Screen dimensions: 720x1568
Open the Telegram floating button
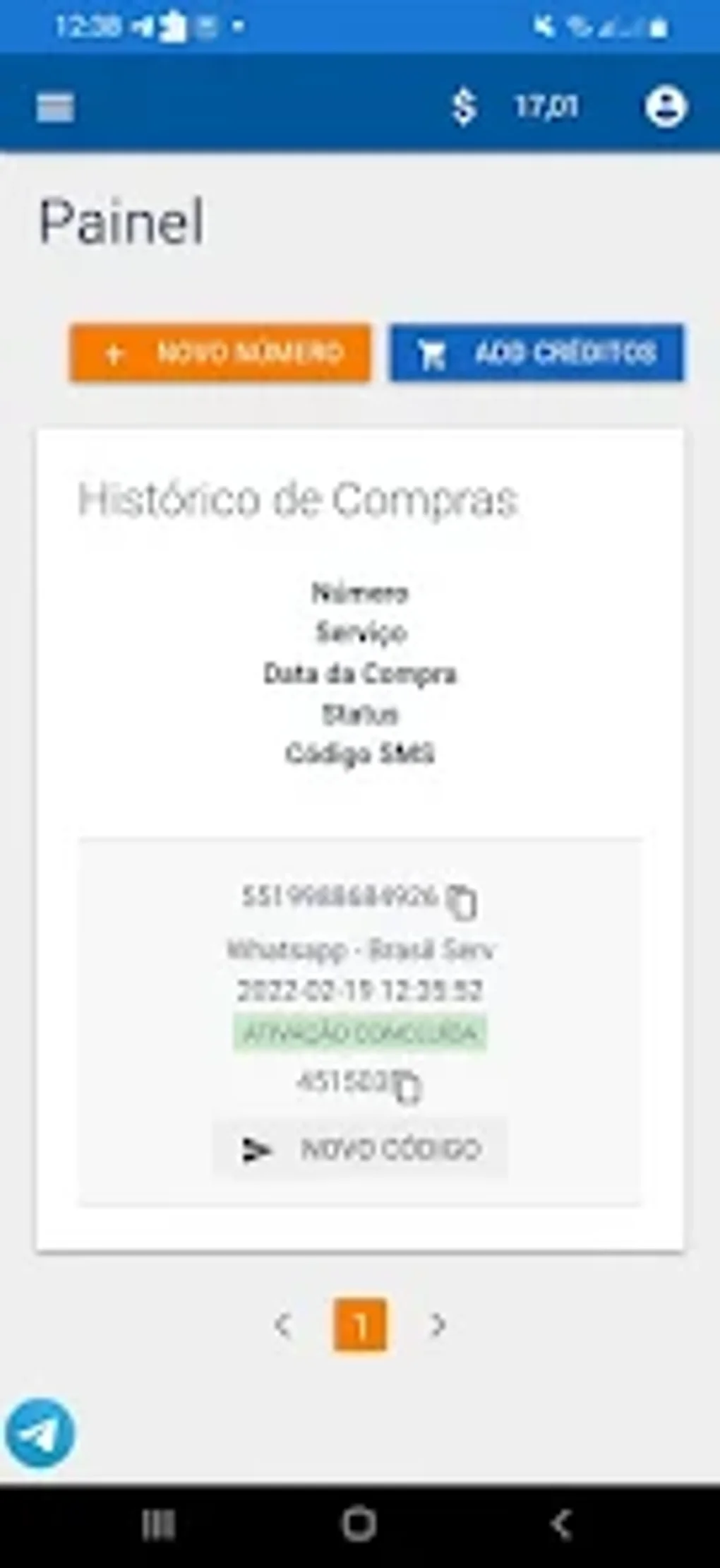40,1433
